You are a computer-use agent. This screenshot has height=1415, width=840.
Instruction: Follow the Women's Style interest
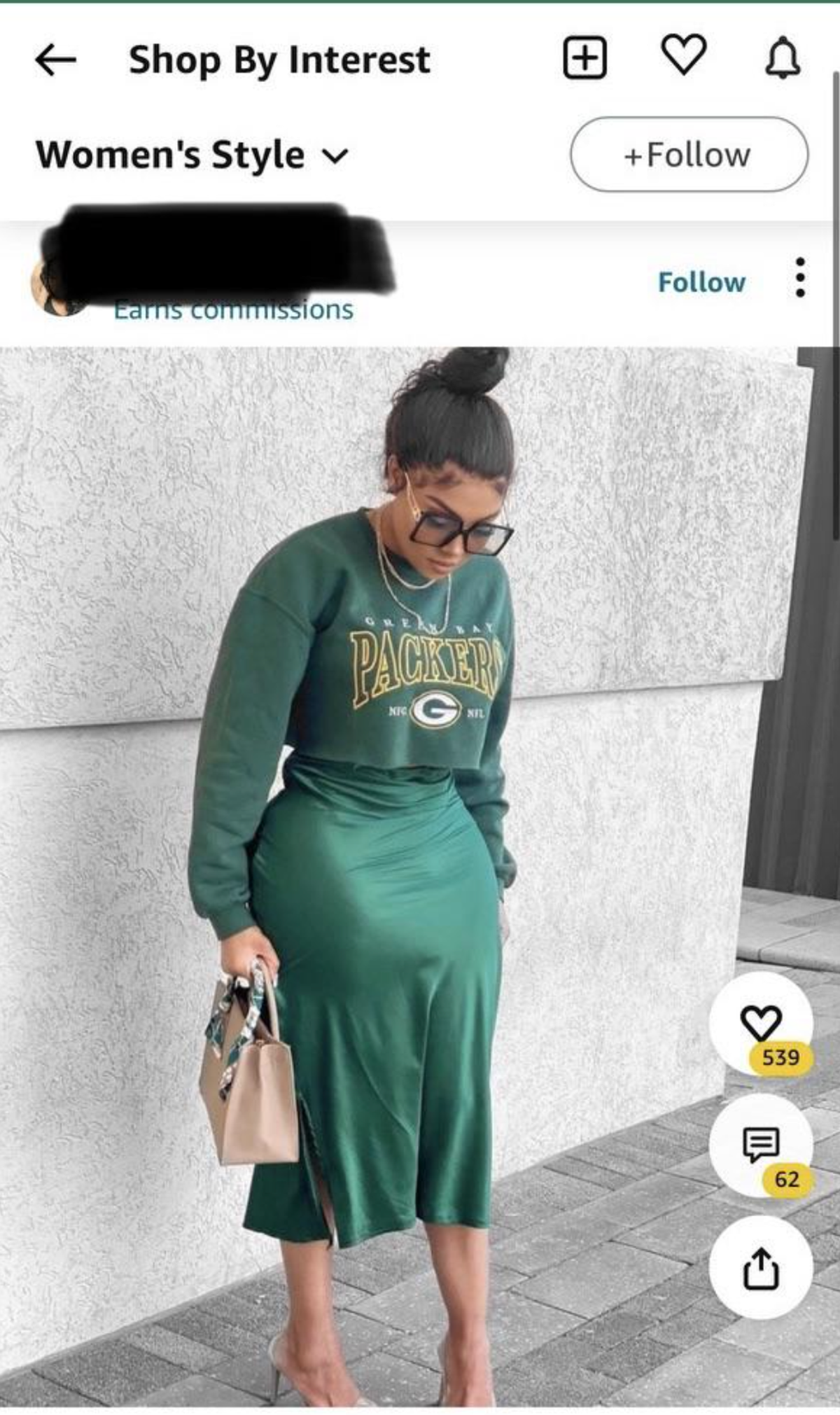tap(689, 155)
